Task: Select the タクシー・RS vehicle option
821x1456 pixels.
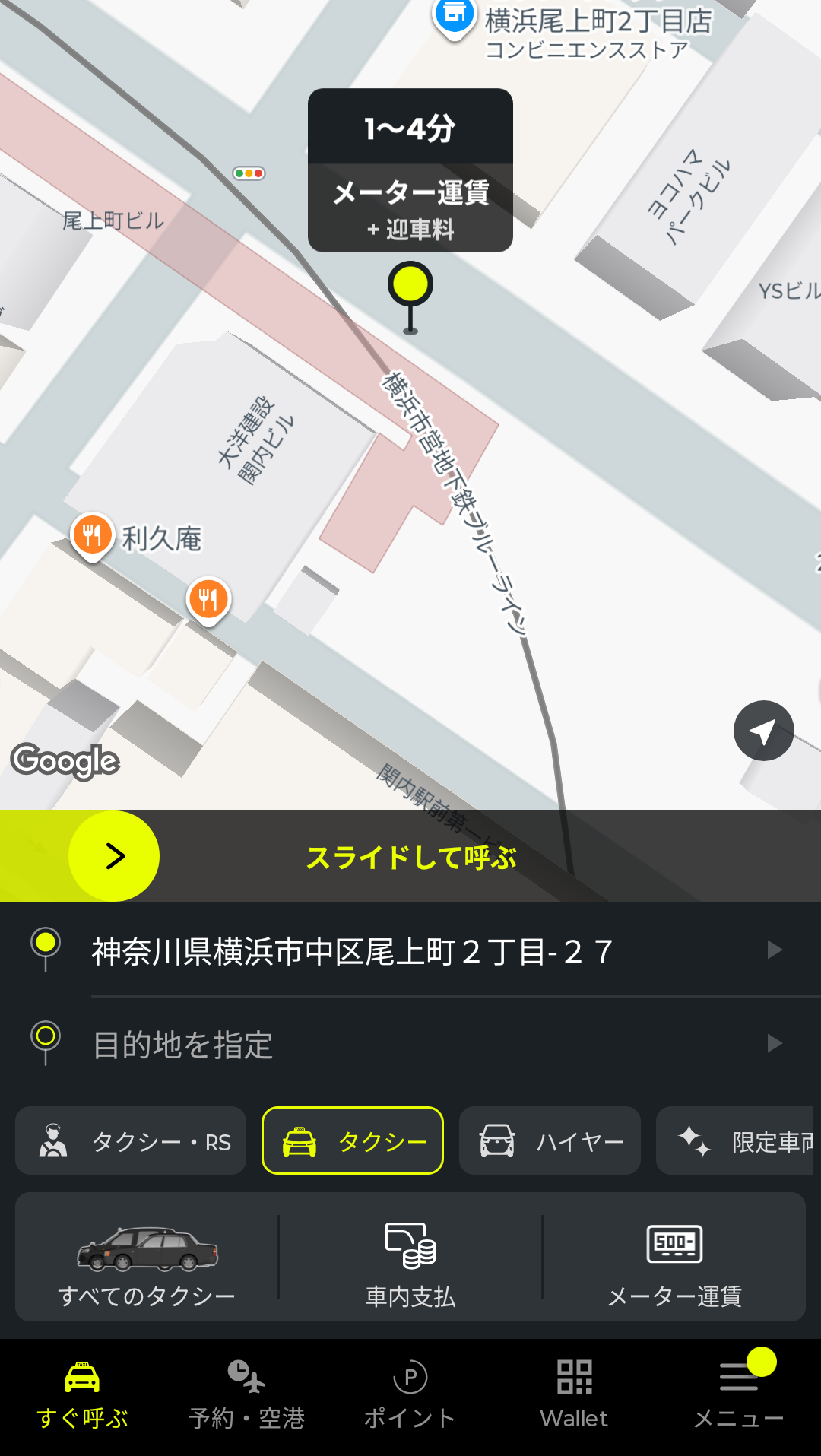Action: click(x=131, y=1141)
